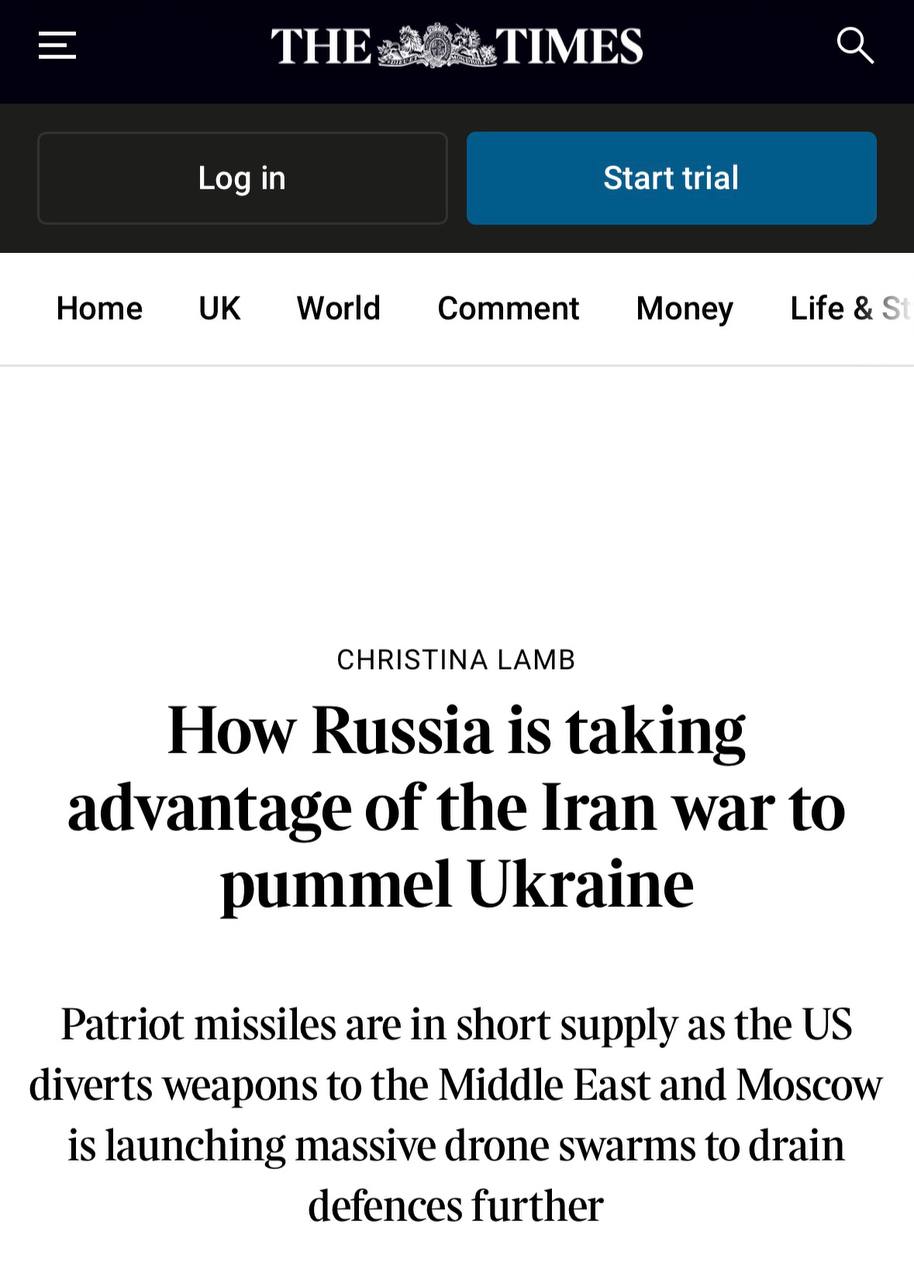Switch to Life & Style section
This screenshot has height=1280, width=914.
851,308
